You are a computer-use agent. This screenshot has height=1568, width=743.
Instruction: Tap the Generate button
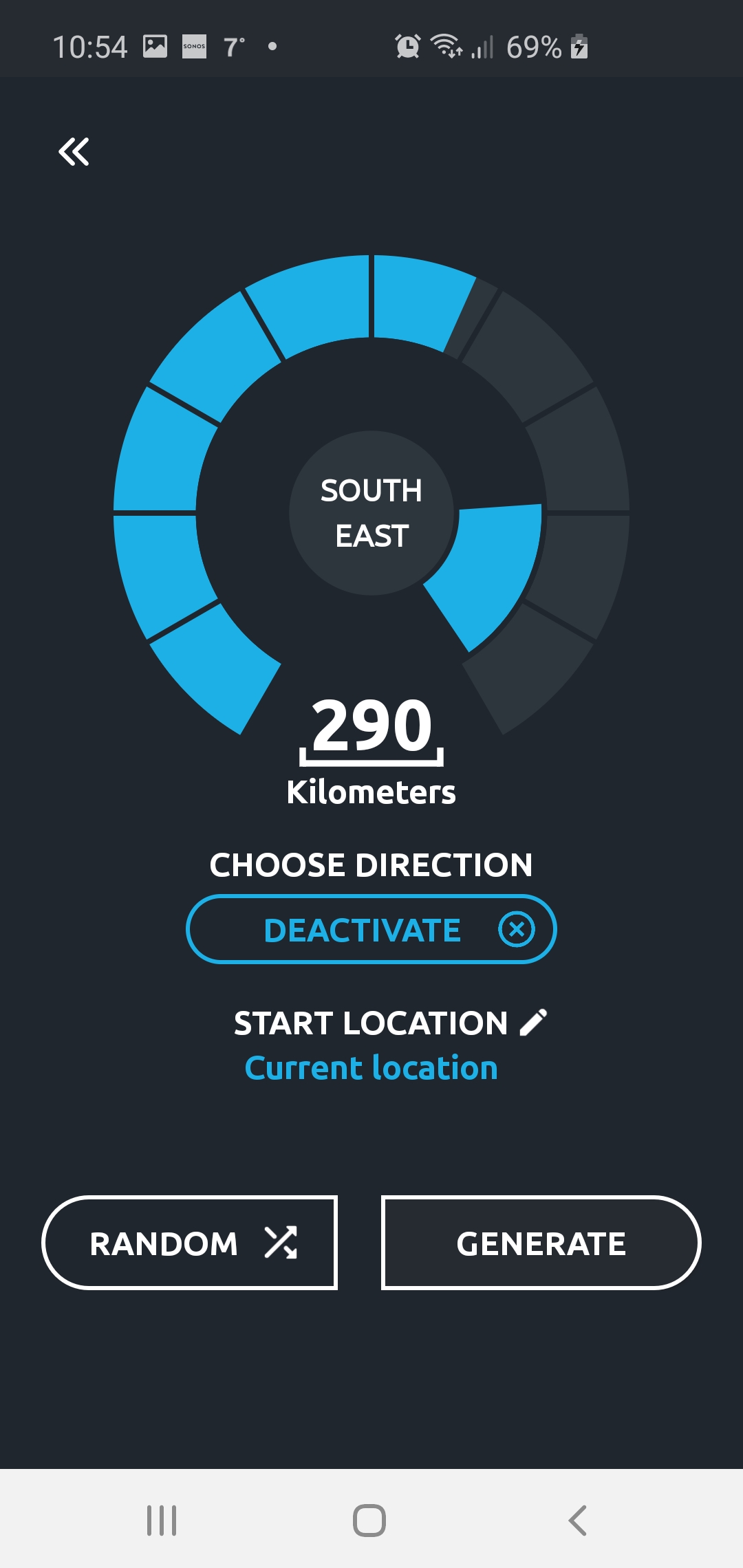(541, 1243)
